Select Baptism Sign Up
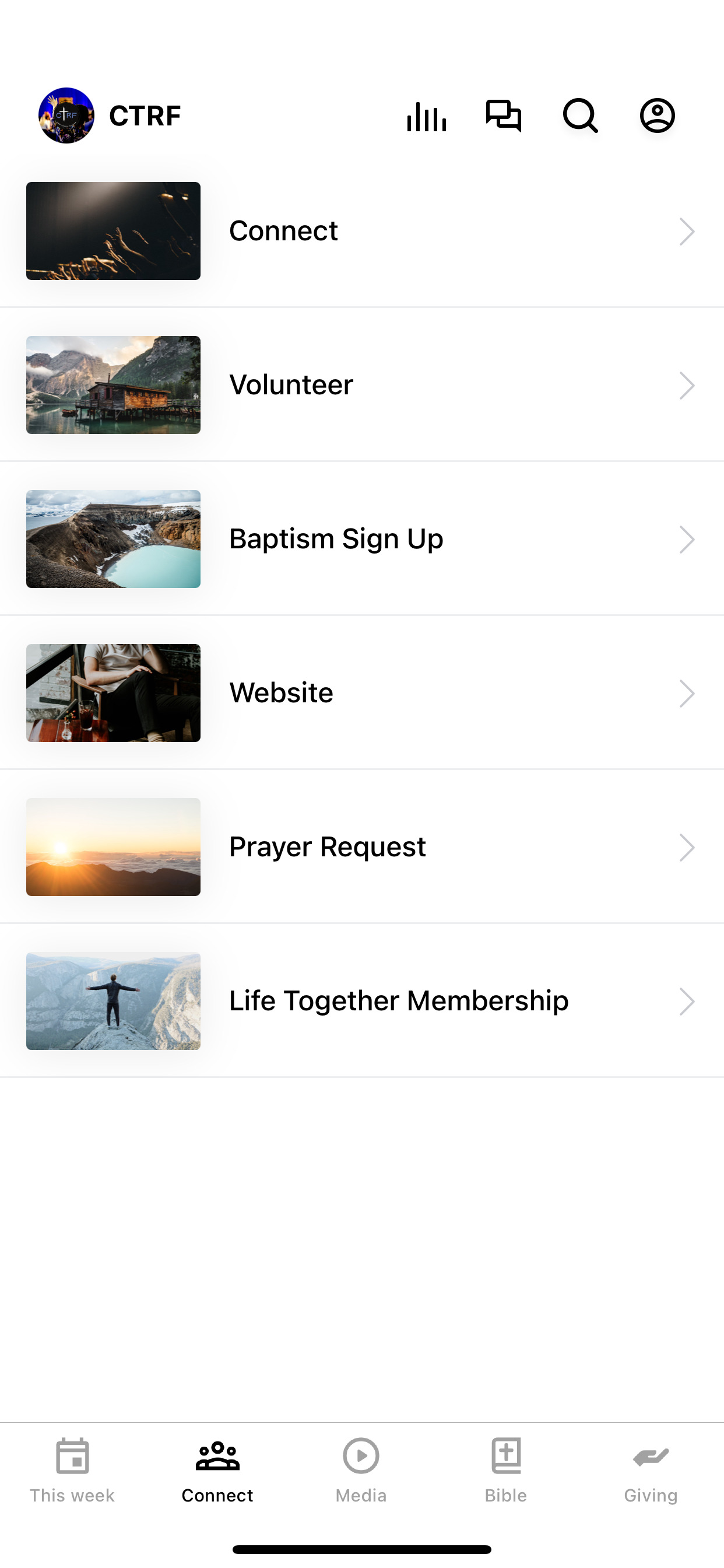 (x=362, y=538)
